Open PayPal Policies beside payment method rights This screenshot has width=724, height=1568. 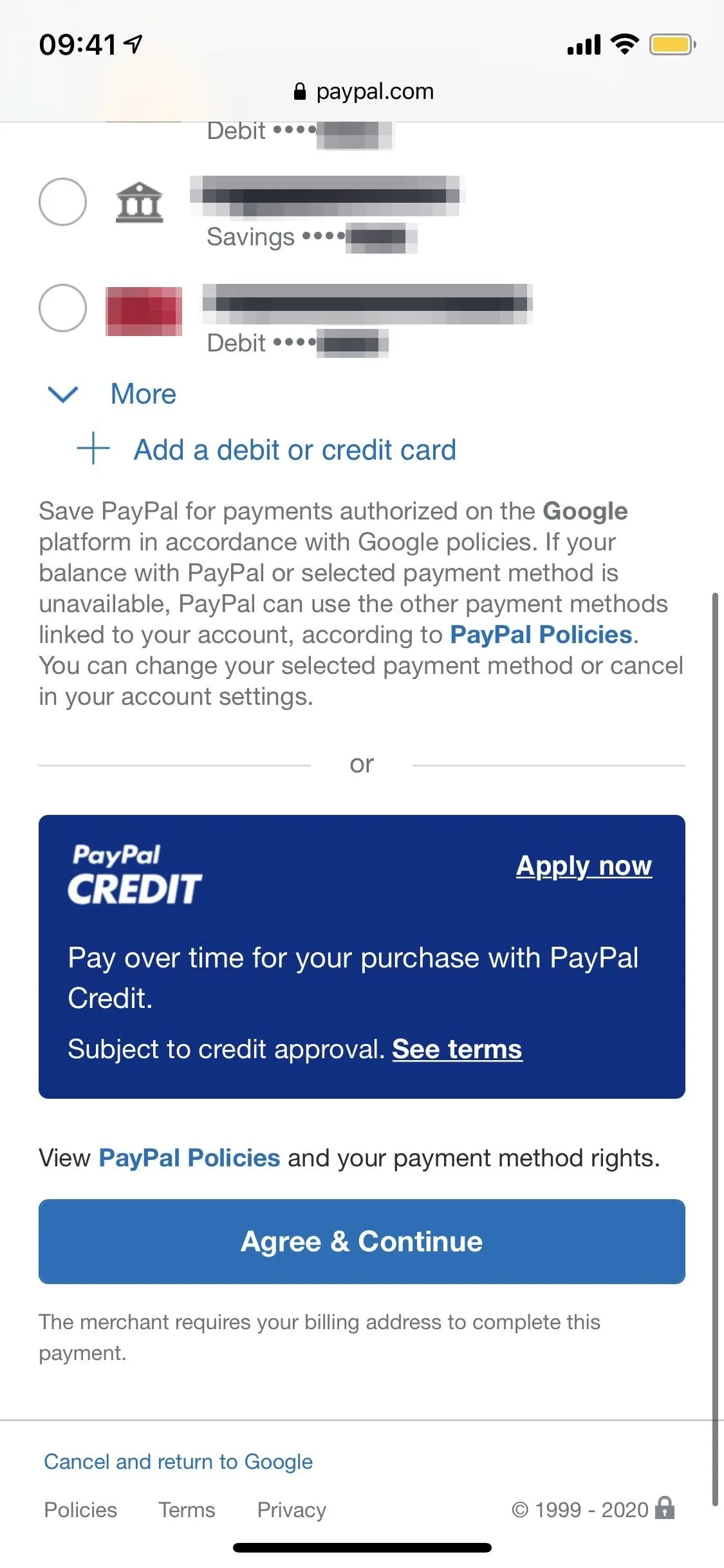(x=189, y=1158)
